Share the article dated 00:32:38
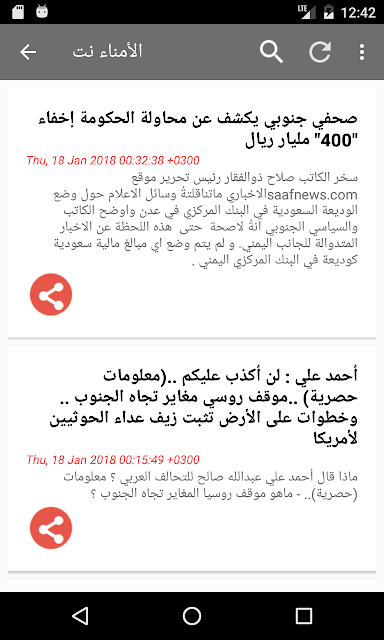This screenshot has width=384, height=640. 51,294
